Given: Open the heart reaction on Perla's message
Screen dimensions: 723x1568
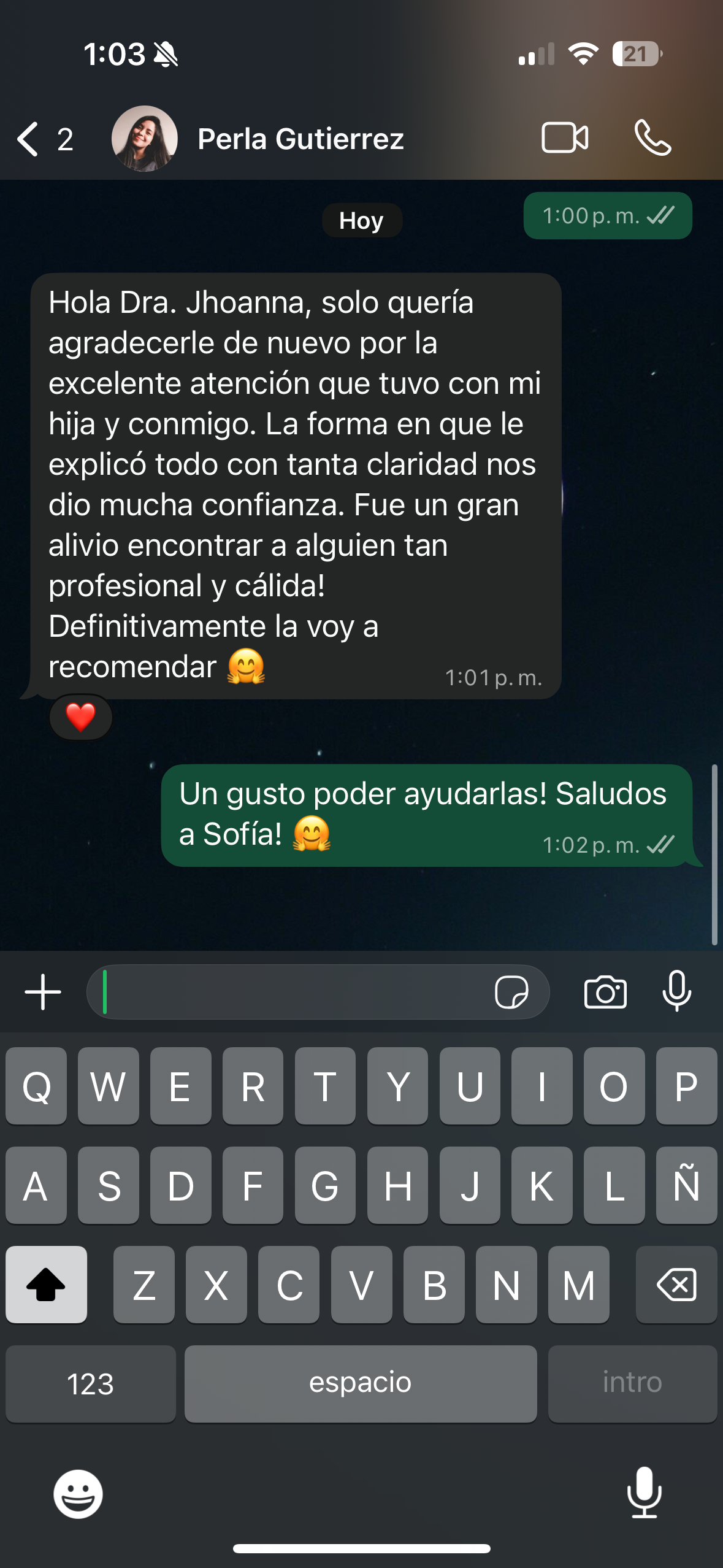Looking at the screenshot, I should pos(80,717).
